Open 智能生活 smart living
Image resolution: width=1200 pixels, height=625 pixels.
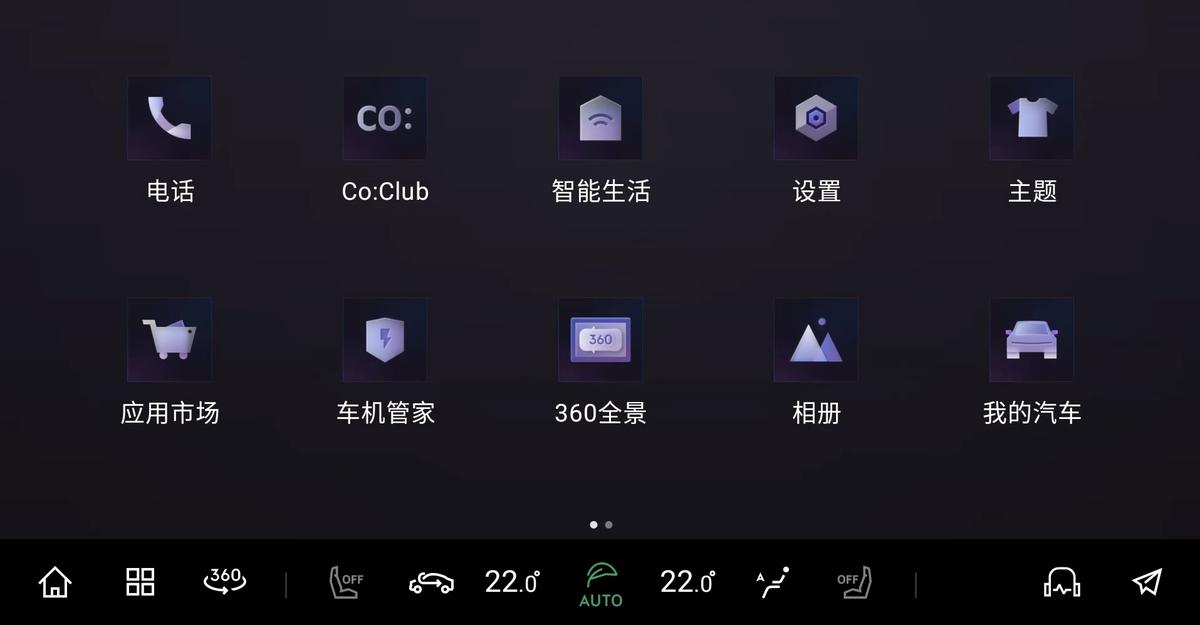coord(600,119)
